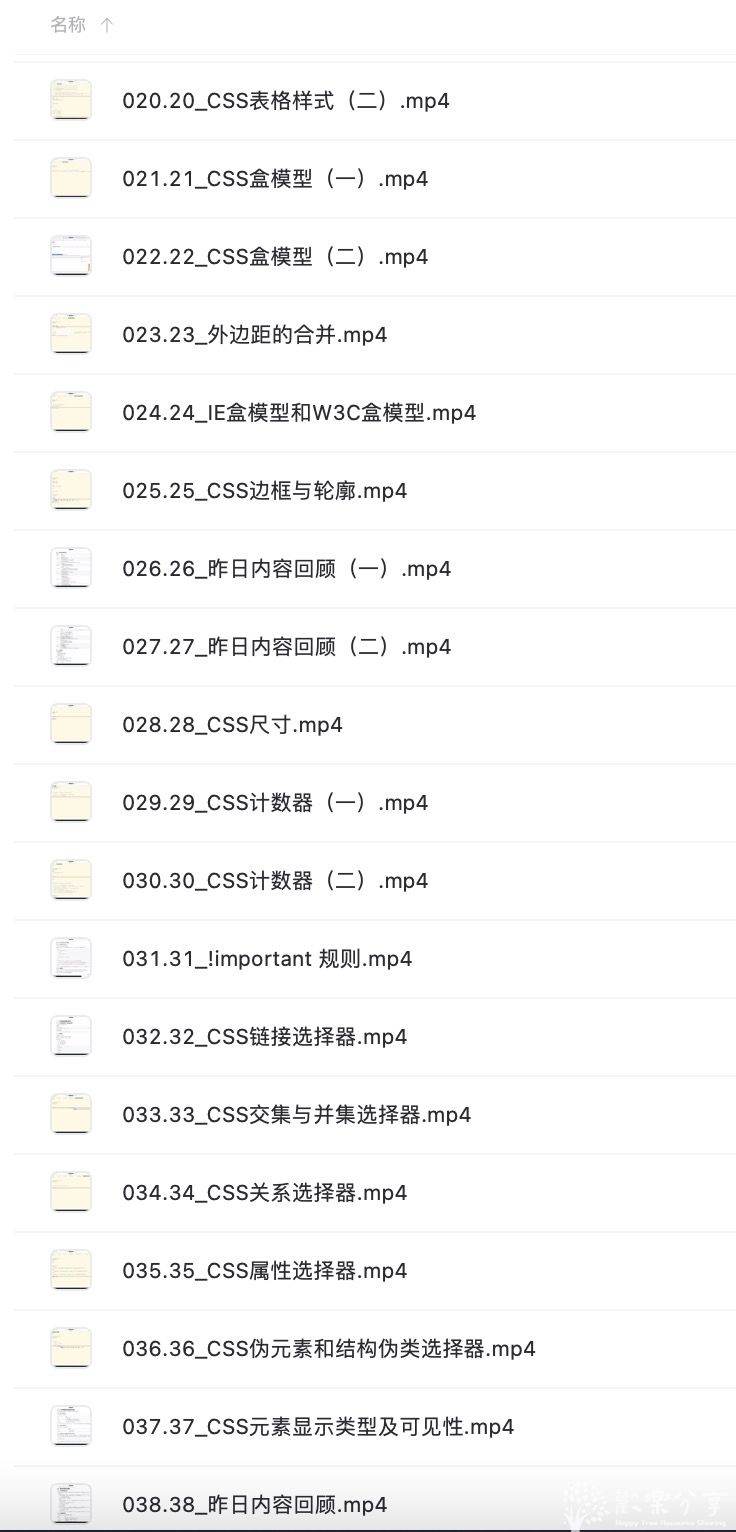Viewport: 736px width, 1532px height.
Task: Open 034.34_CSS关系选择器.mp4
Action: pyautogui.click(x=264, y=1193)
